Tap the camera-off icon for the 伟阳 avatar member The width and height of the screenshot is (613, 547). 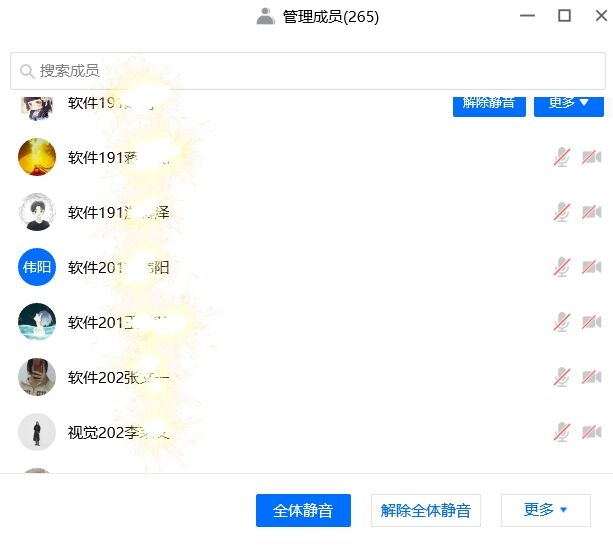(x=592, y=267)
